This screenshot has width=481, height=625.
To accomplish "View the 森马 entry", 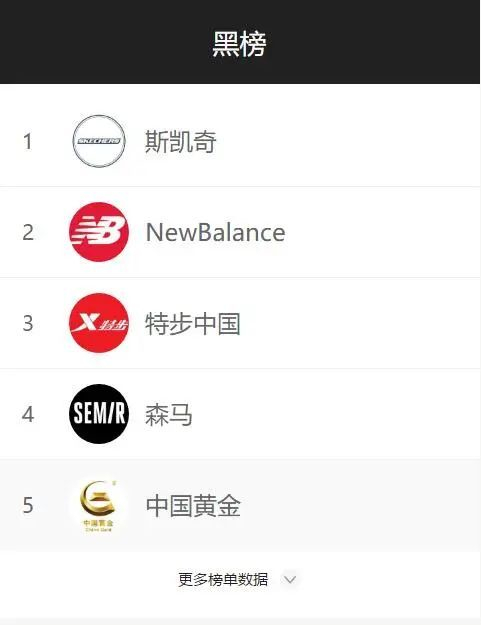I will (240, 414).
